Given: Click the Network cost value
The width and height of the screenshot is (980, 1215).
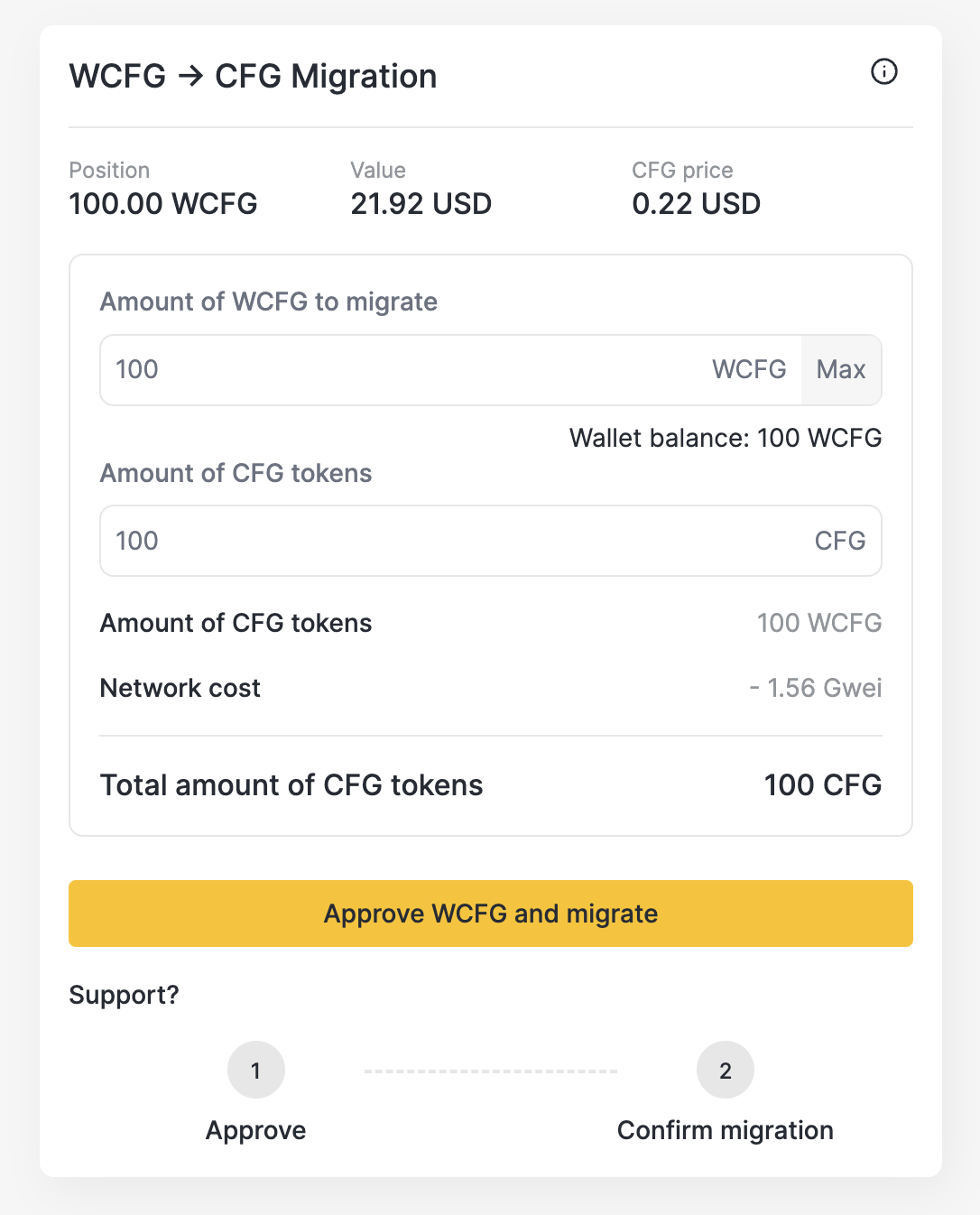Looking at the screenshot, I should pyautogui.click(x=815, y=688).
